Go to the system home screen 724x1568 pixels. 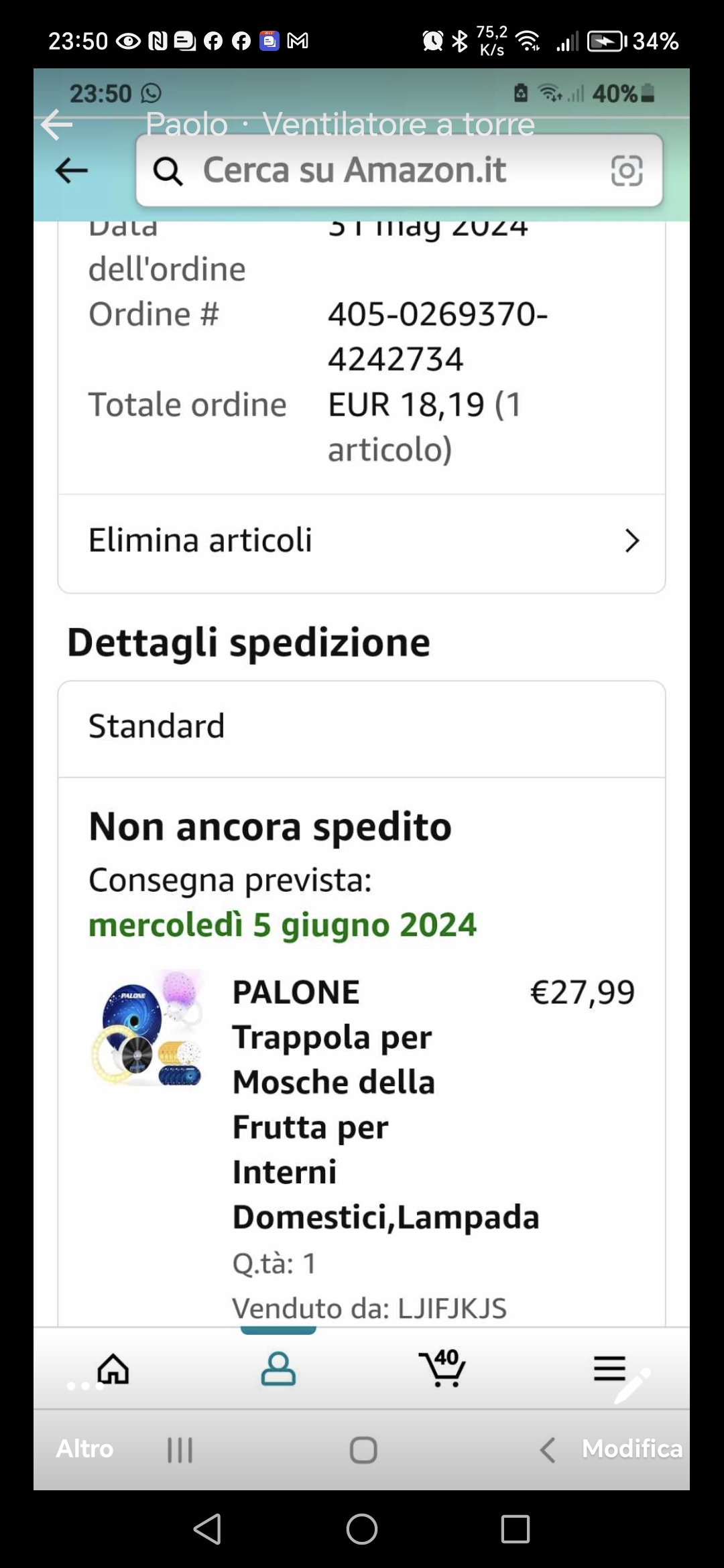click(362, 1529)
